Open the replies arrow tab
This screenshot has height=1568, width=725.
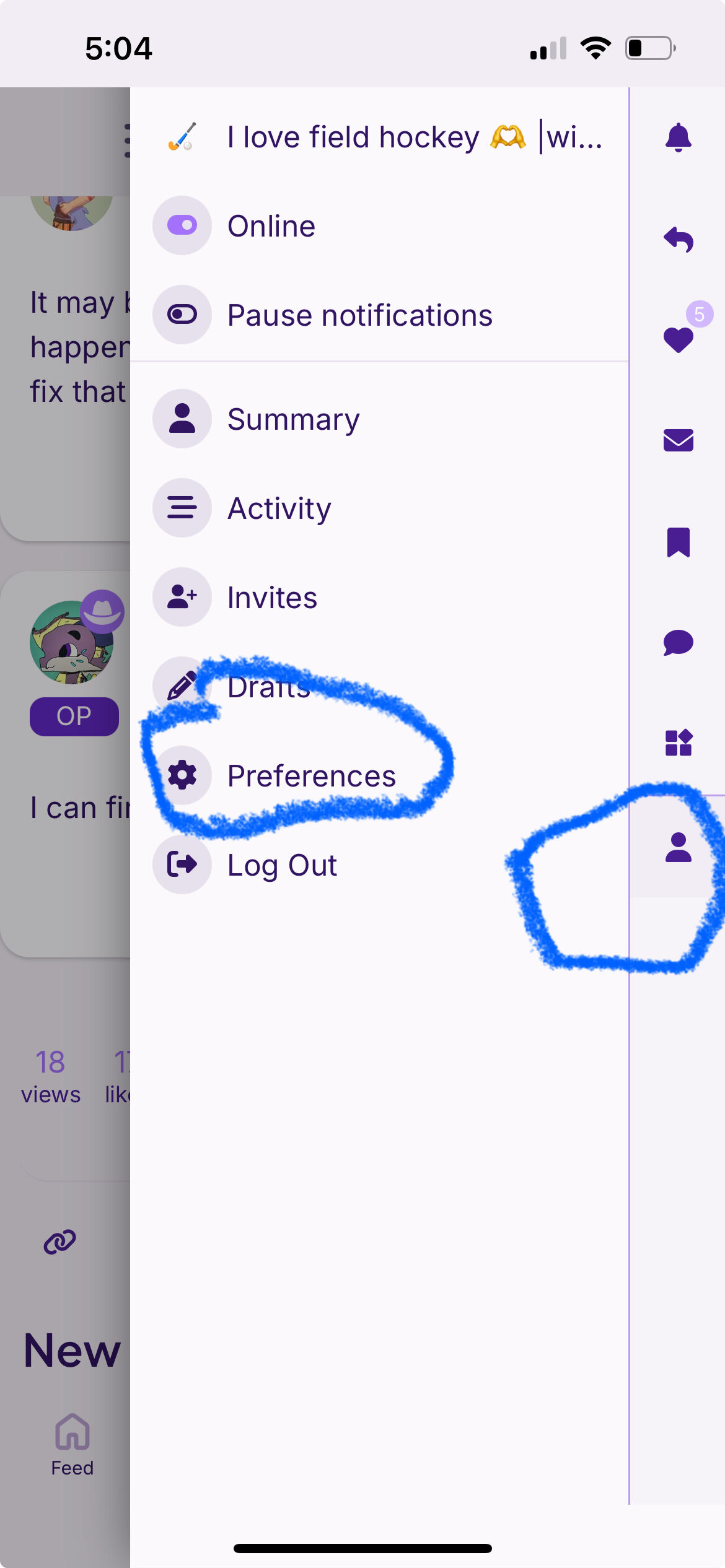coord(678,239)
